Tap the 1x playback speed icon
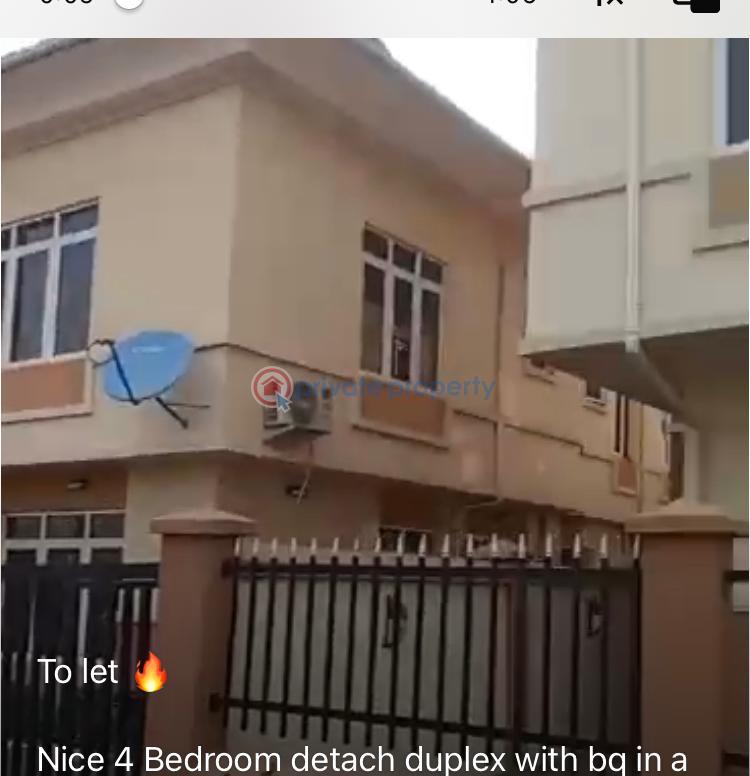This screenshot has height=776, width=750. tap(606, 5)
